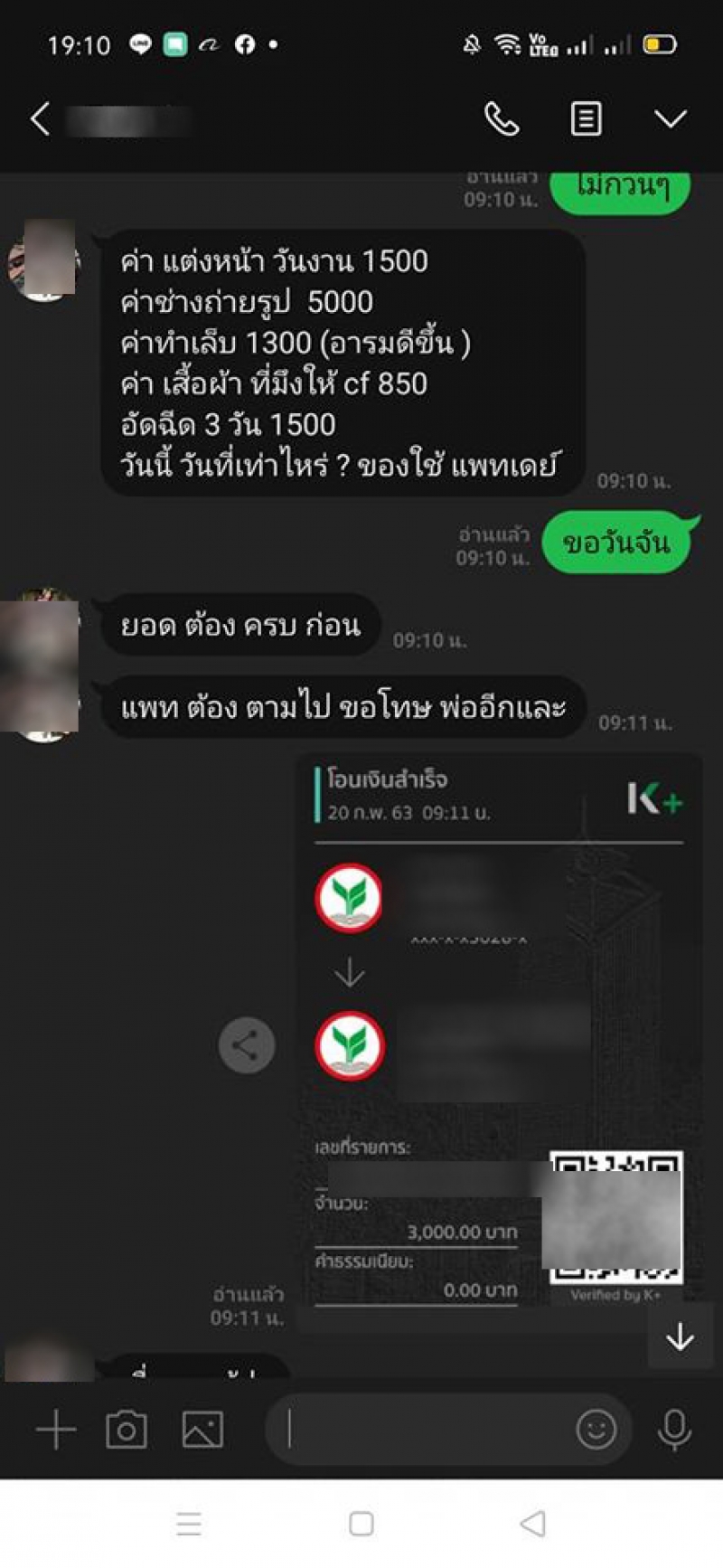Jump to the latest message
The image size is (723, 1568).
coord(680,1337)
